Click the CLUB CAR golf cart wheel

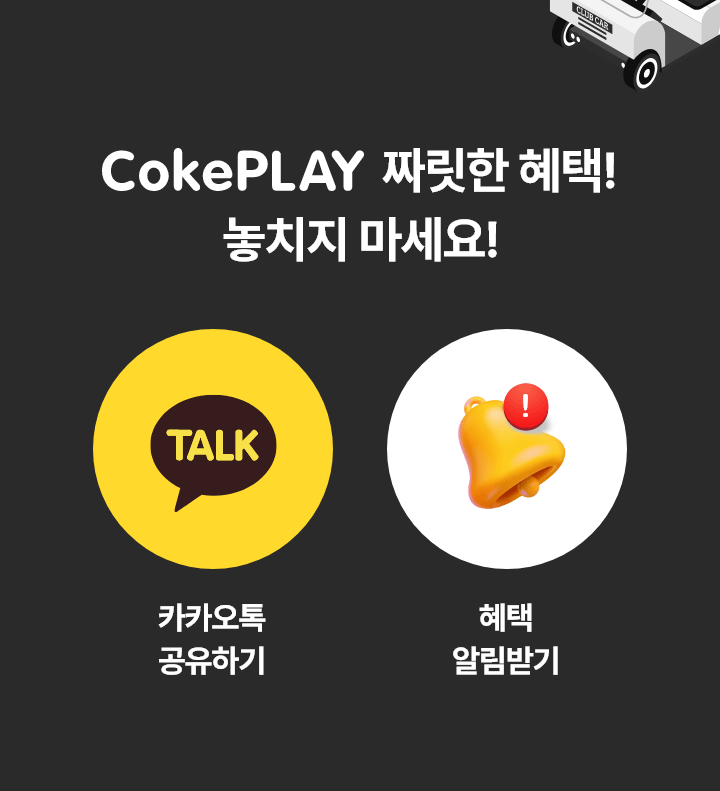[646, 74]
